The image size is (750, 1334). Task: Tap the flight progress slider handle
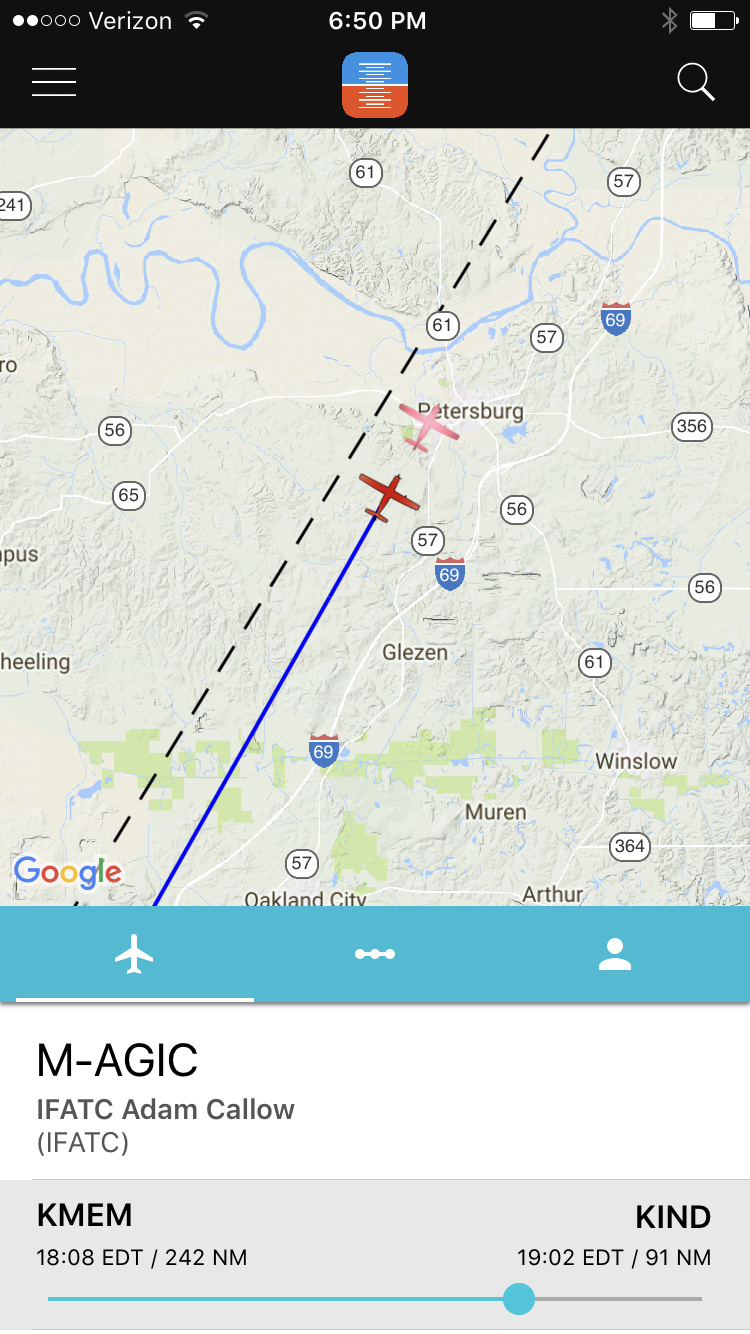point(518,1299)
